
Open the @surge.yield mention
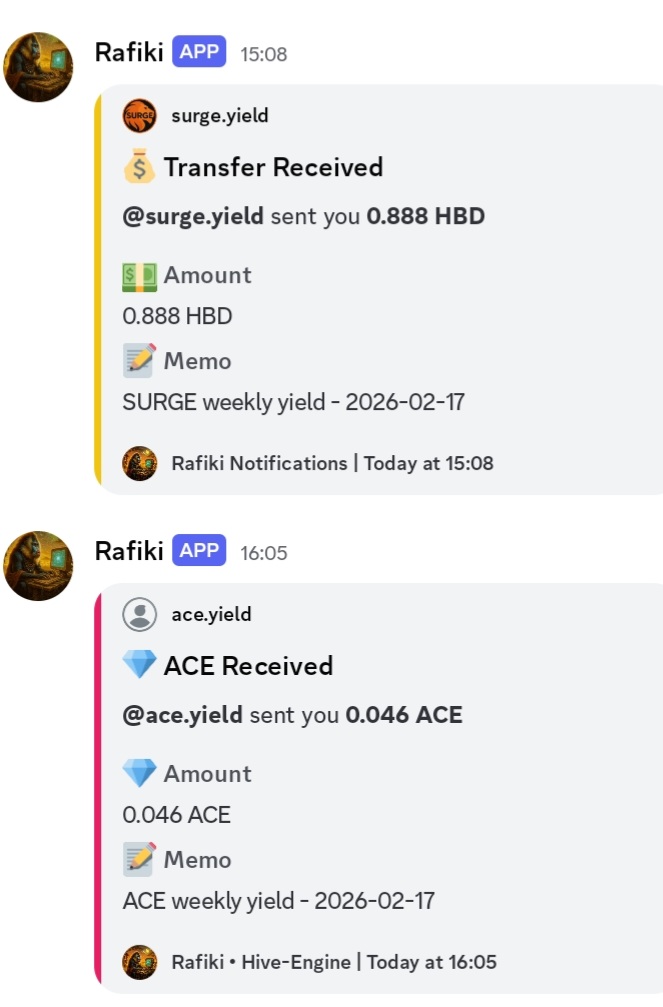[193, 216]
